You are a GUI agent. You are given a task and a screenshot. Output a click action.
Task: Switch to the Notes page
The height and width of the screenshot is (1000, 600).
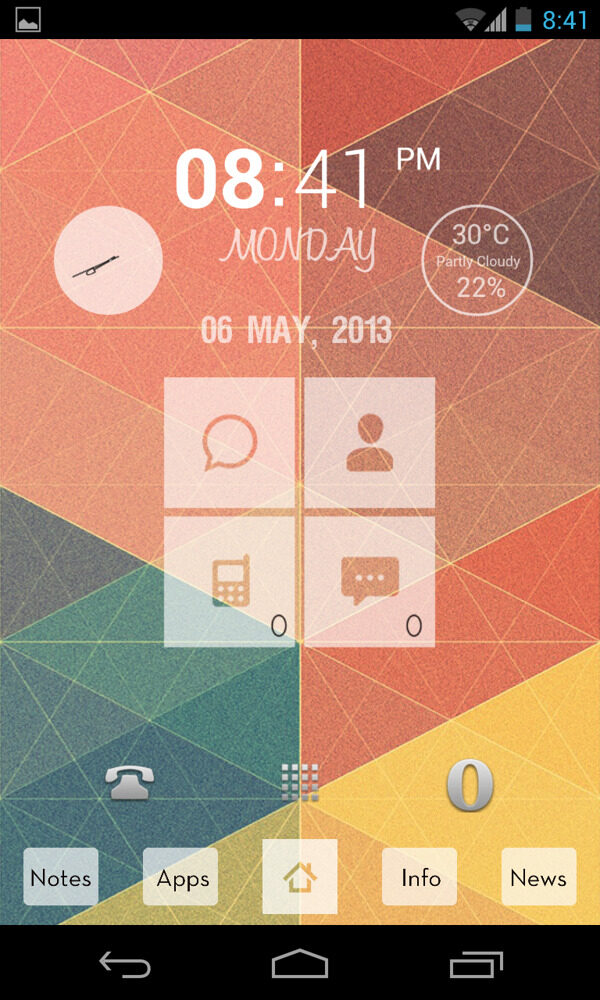pyautogui.click(x=61, y=877)
